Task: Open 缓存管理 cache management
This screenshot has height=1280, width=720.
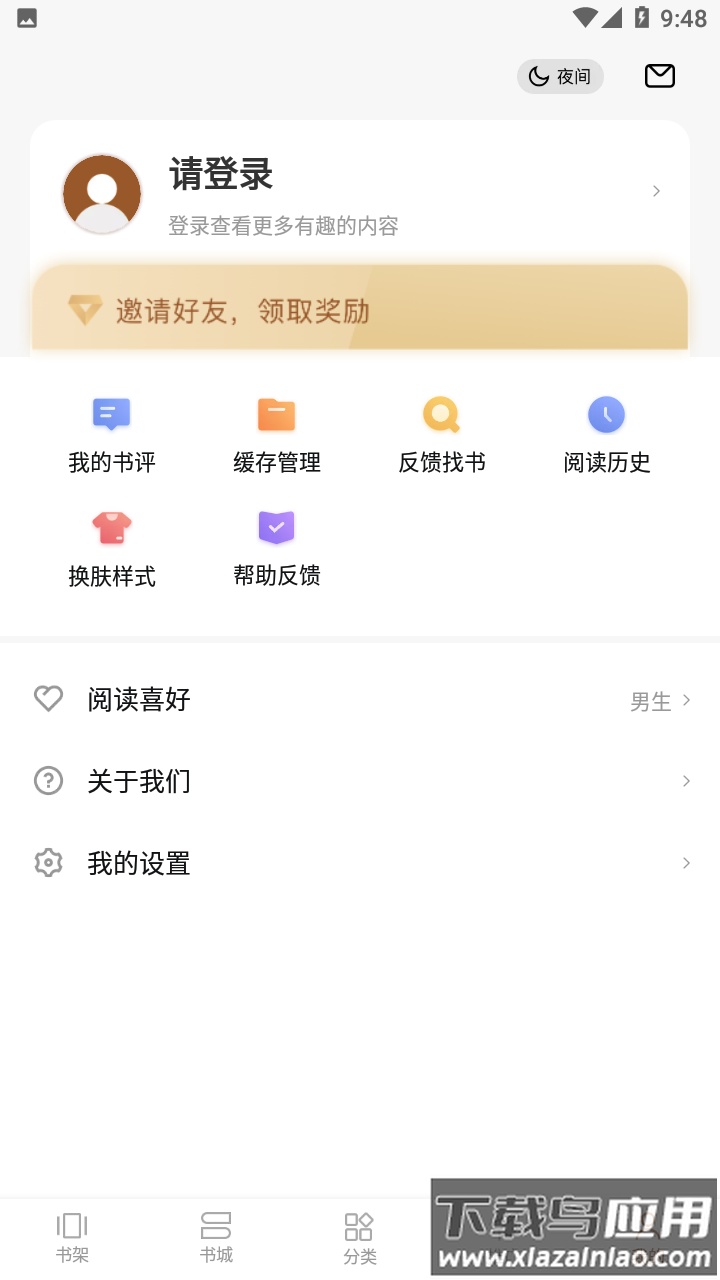Action: (x=276, y=432)
